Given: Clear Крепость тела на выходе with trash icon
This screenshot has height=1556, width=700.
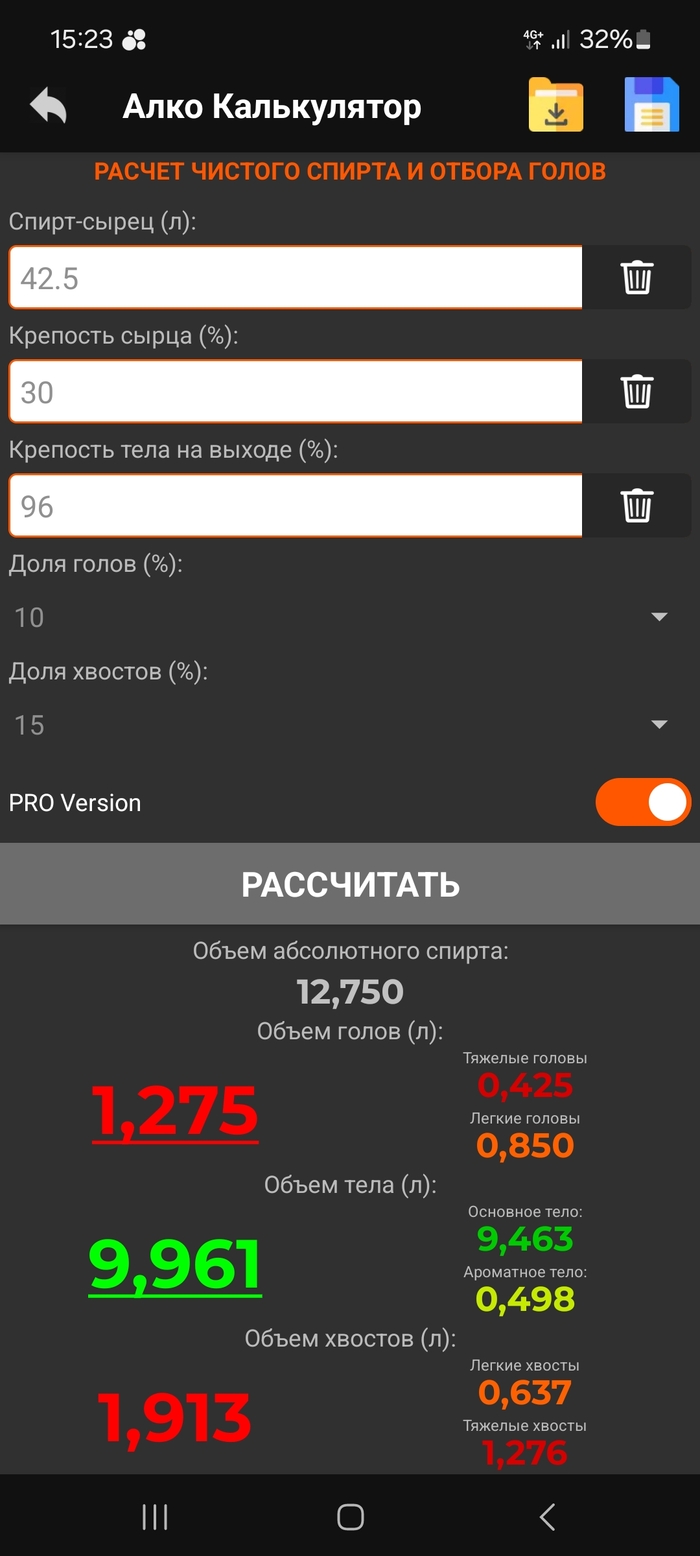Looking at the screenshot, I should tap(637, 506).
